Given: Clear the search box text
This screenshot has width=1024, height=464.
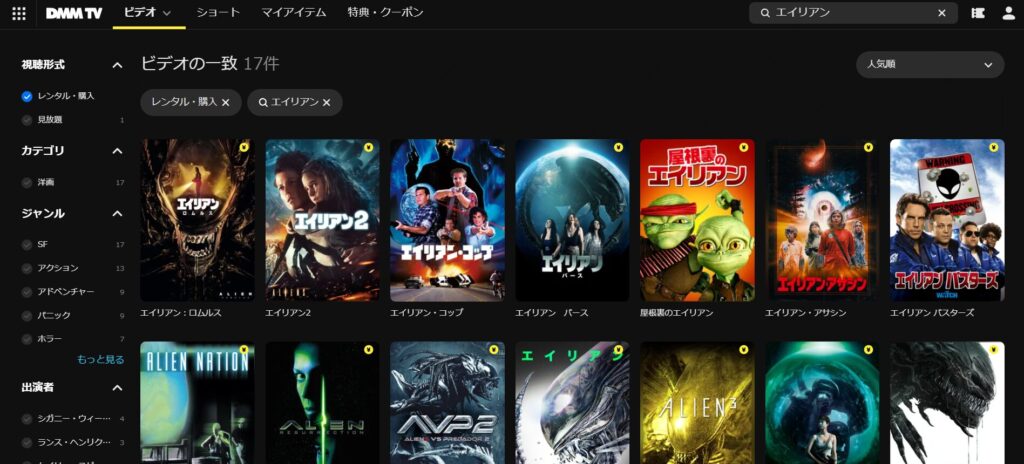Looking at the screenshot, I should [942, 13].
